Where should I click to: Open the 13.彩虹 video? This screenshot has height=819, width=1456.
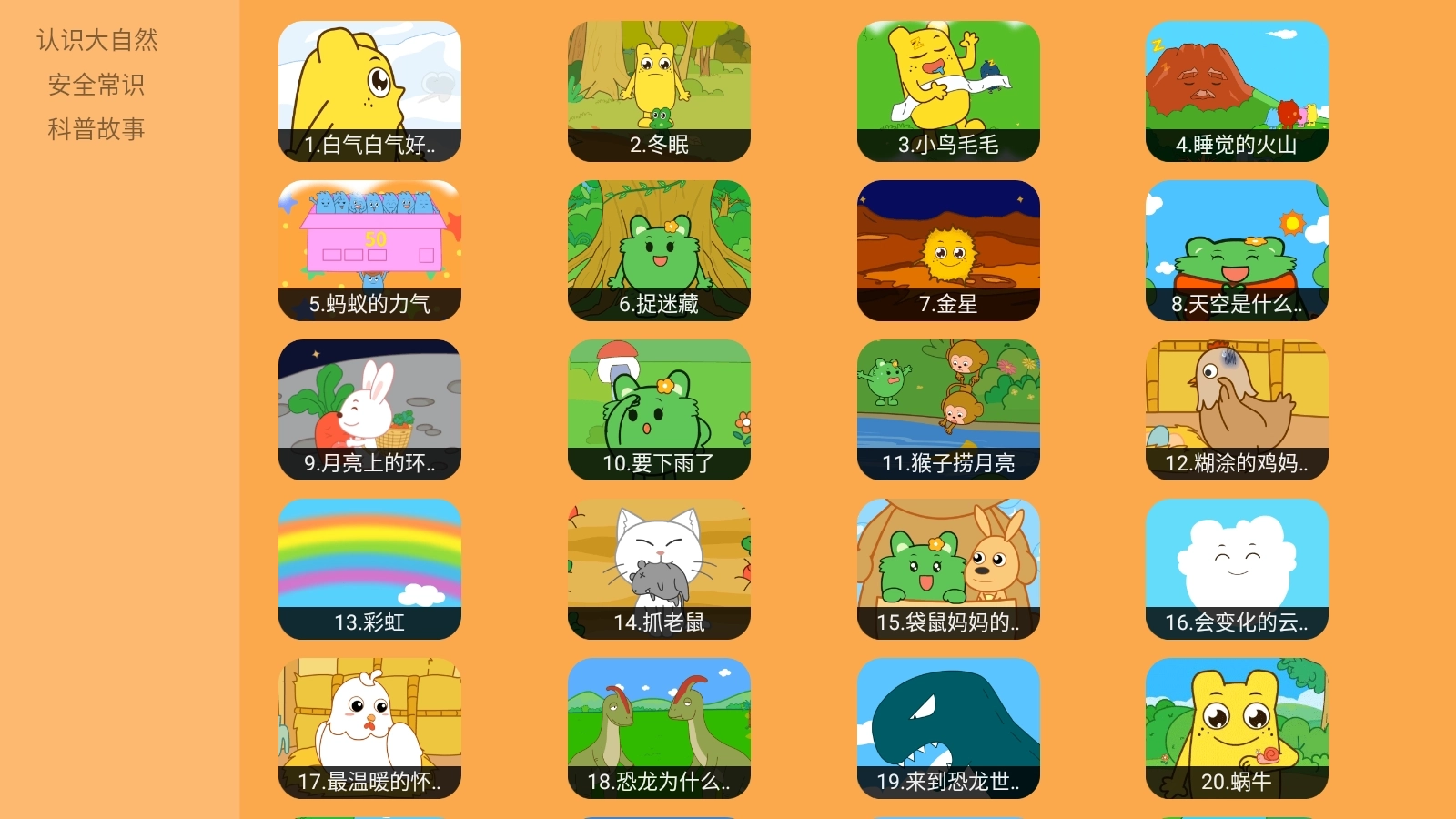click(x=369, y=569)
